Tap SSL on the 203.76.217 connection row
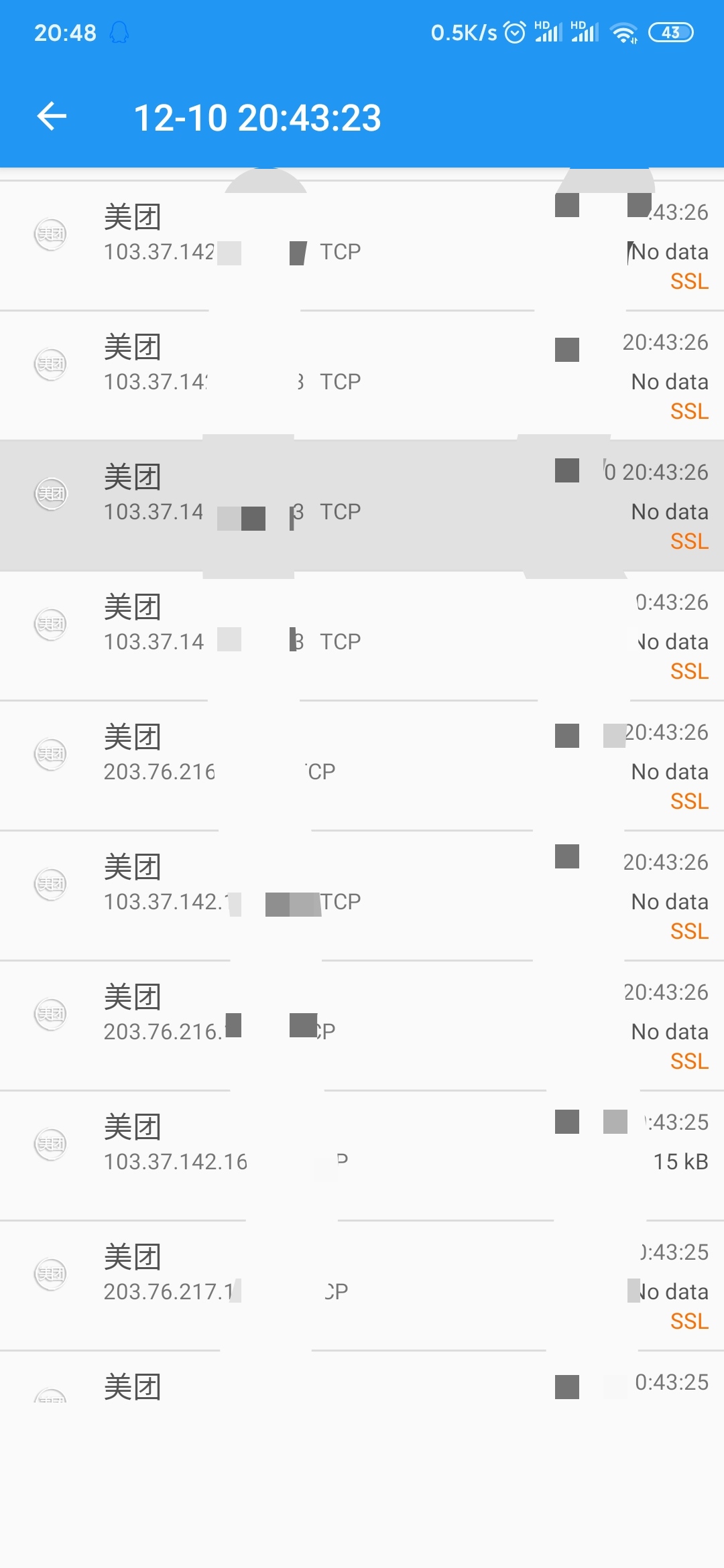 pos(689,1321)
